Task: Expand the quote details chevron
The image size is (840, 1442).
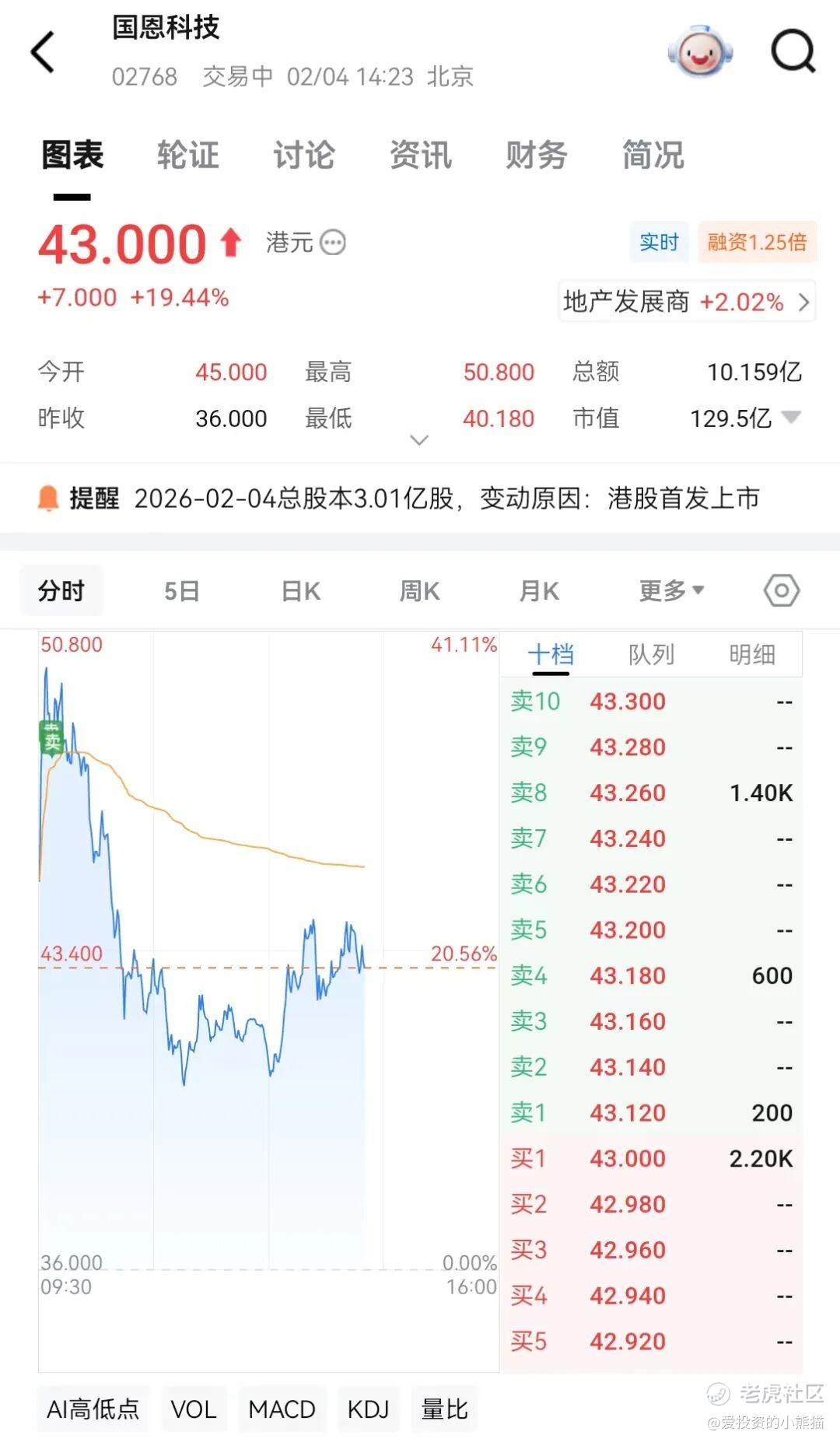Action: 419,441
